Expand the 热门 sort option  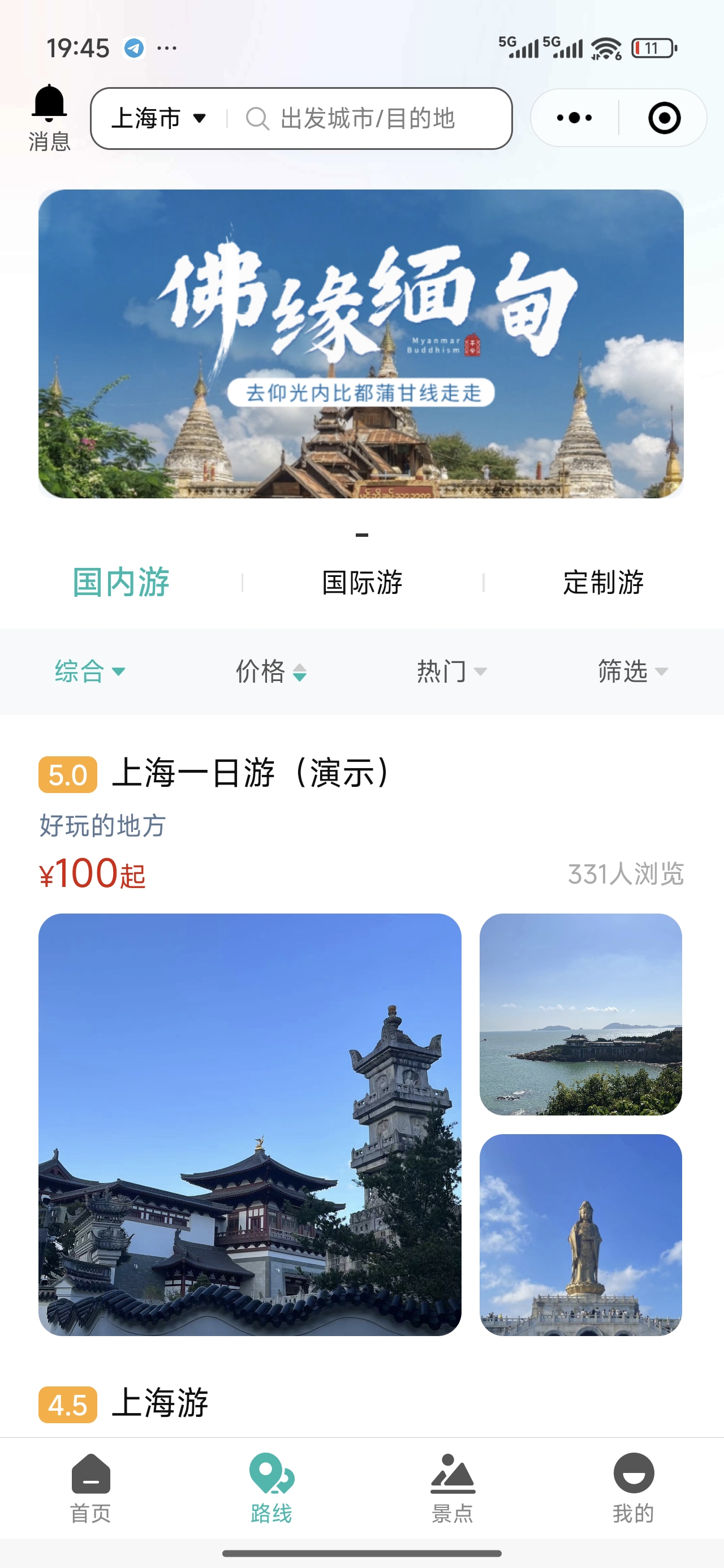coord(452,671)
